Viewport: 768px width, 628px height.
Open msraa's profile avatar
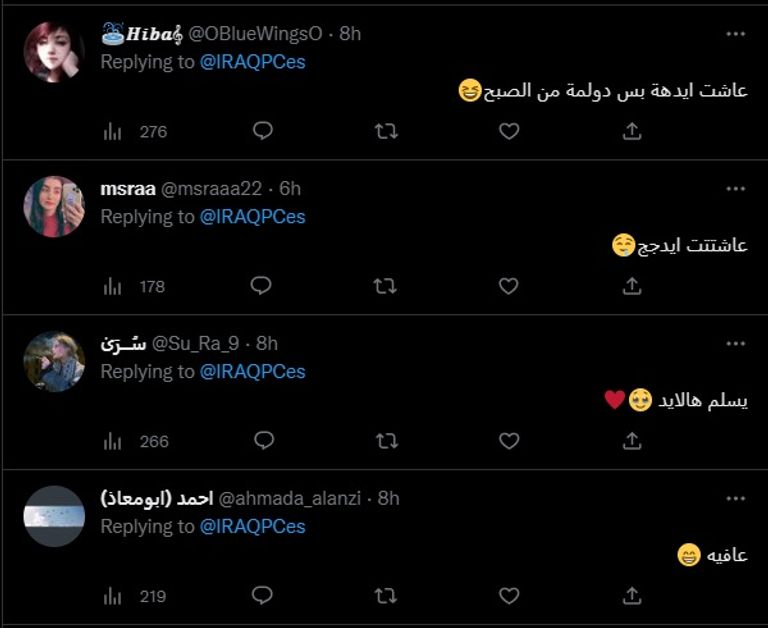click(x=54, y=207)
